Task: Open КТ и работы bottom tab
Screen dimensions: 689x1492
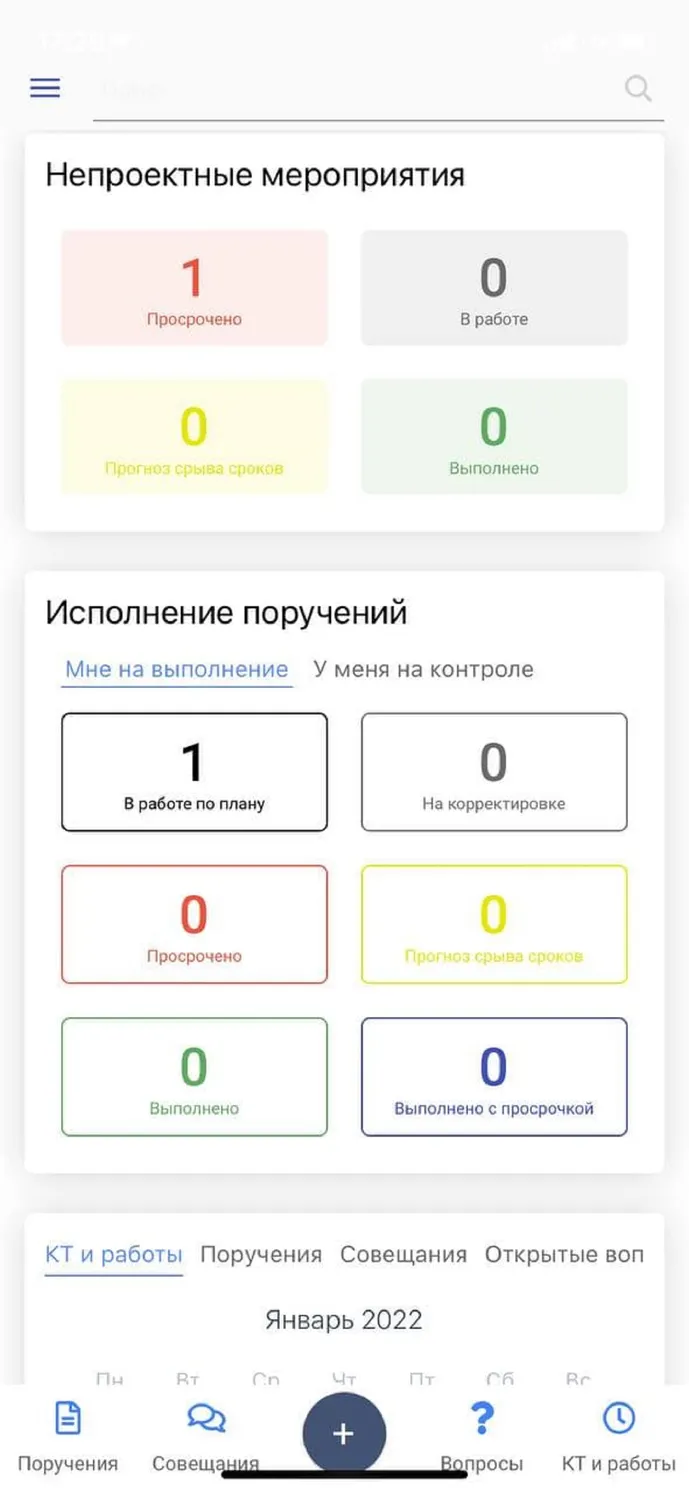Action: coord(619,1438)
